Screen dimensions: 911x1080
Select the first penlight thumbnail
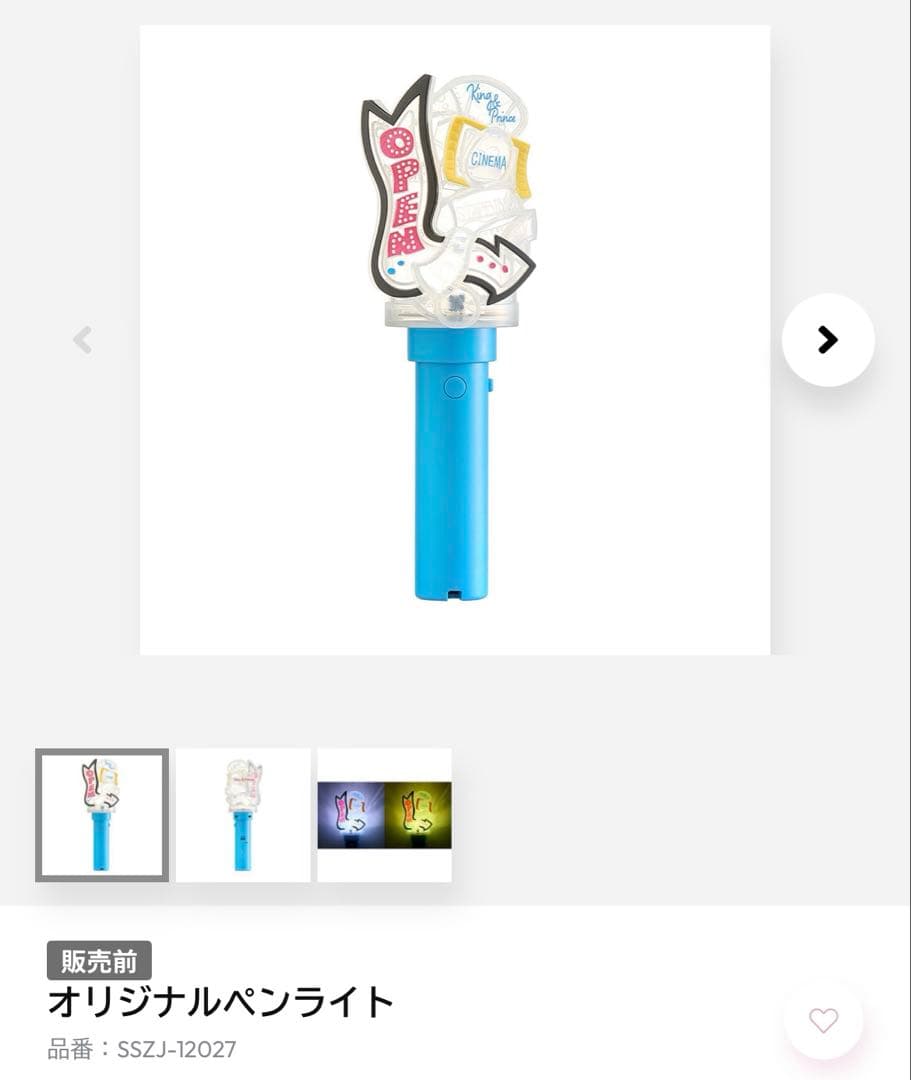point(102,815)
